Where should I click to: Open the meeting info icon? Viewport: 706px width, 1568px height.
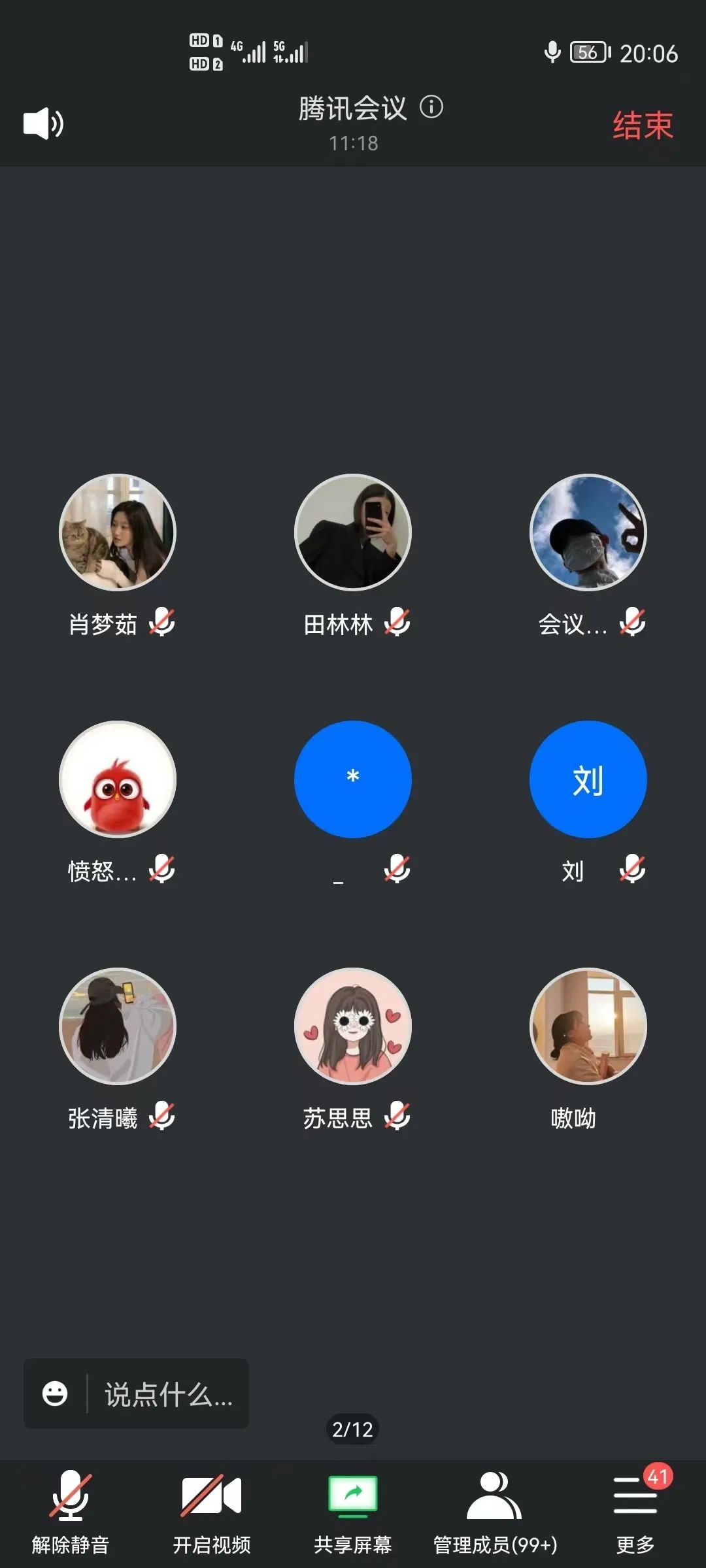coord(431,106)
